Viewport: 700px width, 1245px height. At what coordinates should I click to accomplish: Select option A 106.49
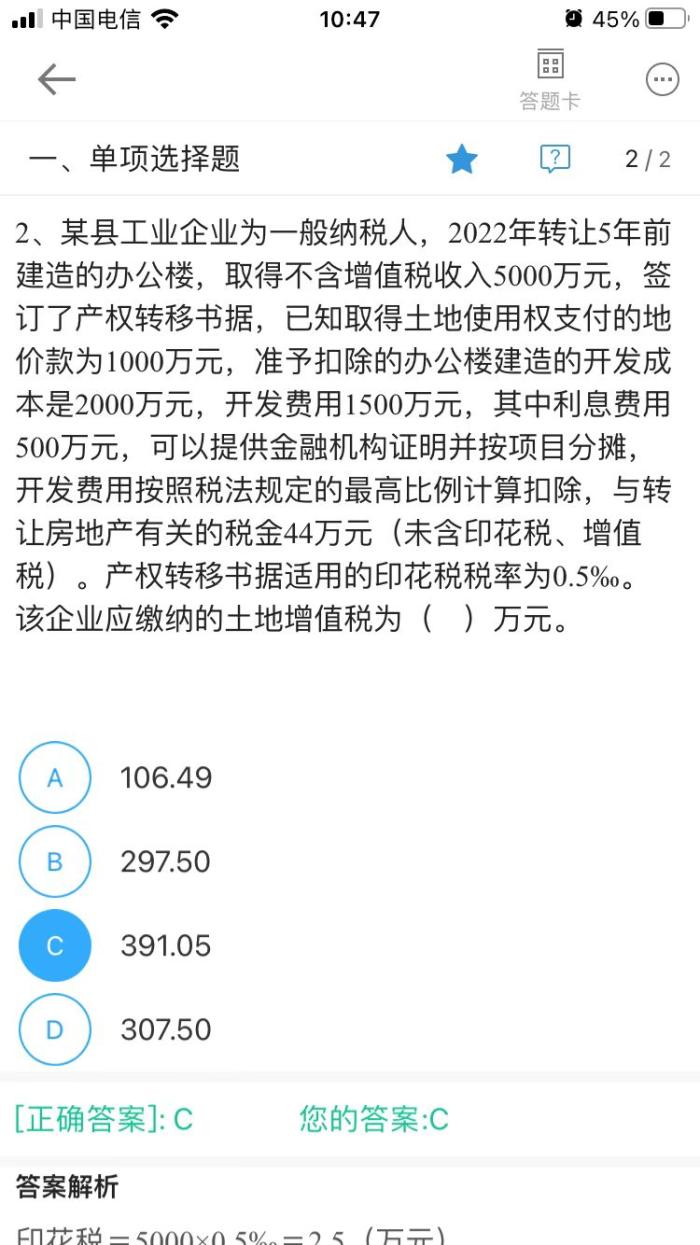55,778
